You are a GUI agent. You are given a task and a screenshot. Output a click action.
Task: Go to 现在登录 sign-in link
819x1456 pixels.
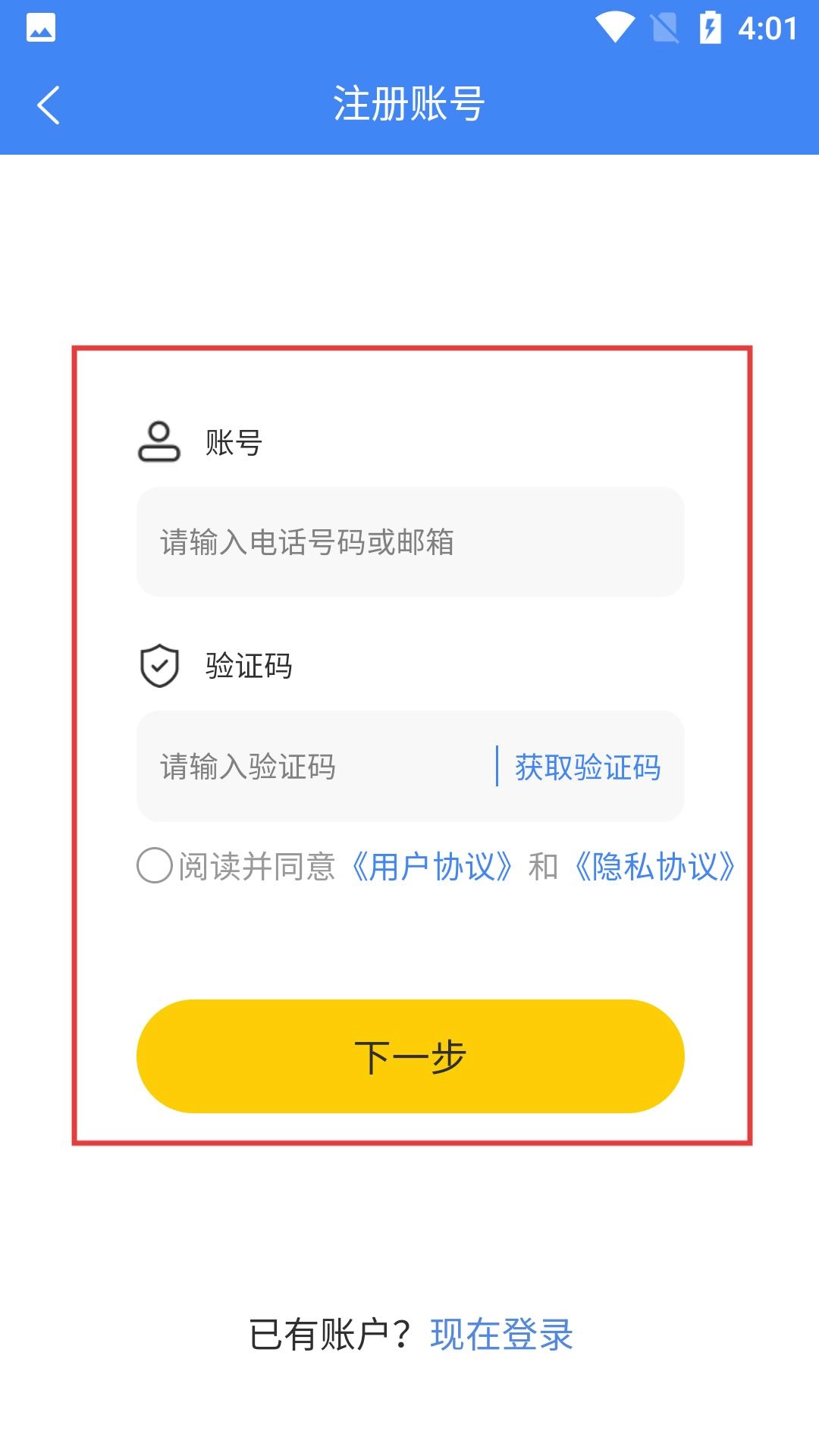501,1335
